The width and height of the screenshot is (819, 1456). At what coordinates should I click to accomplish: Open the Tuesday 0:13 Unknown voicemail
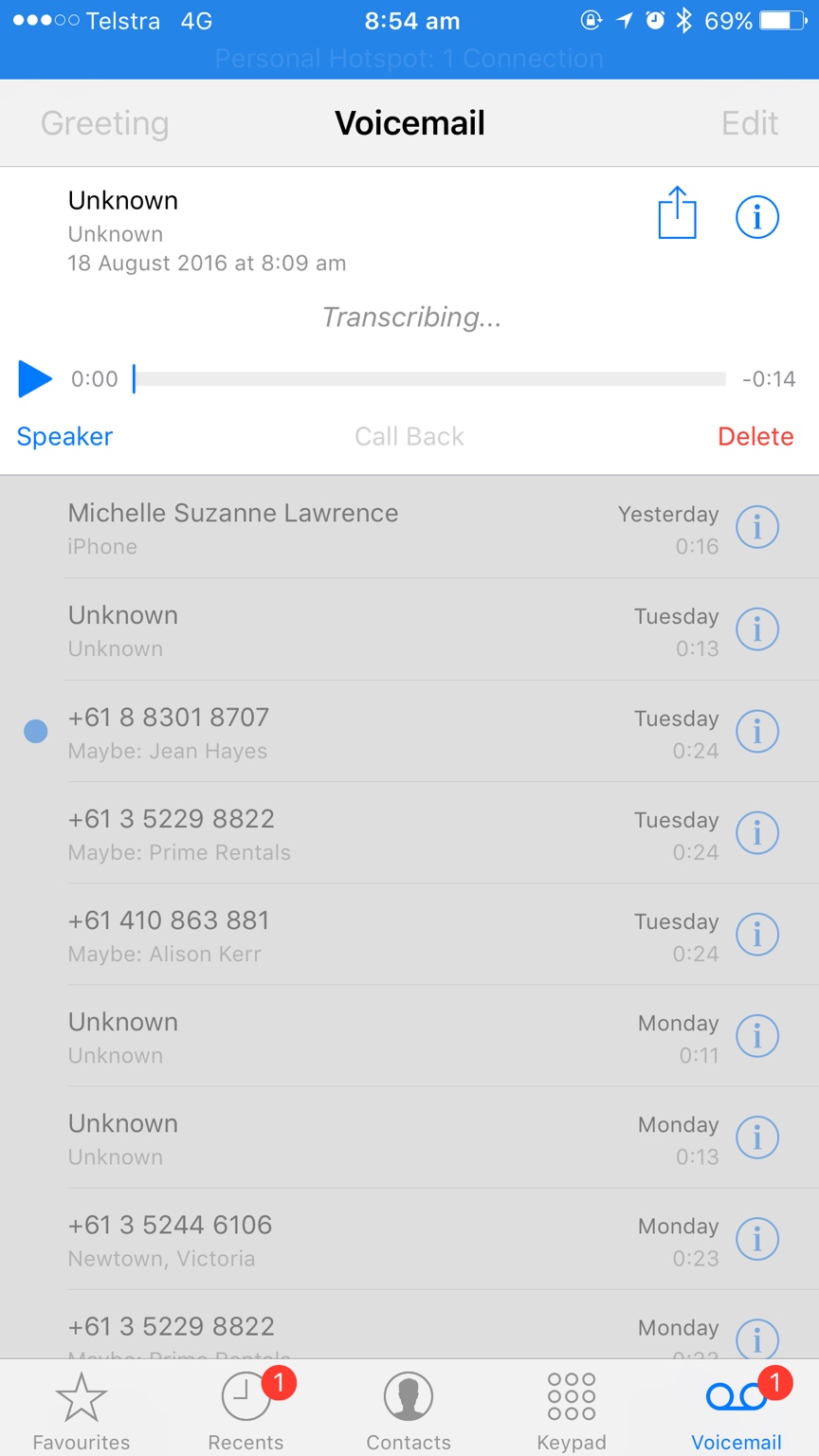(x=409, y=630)
